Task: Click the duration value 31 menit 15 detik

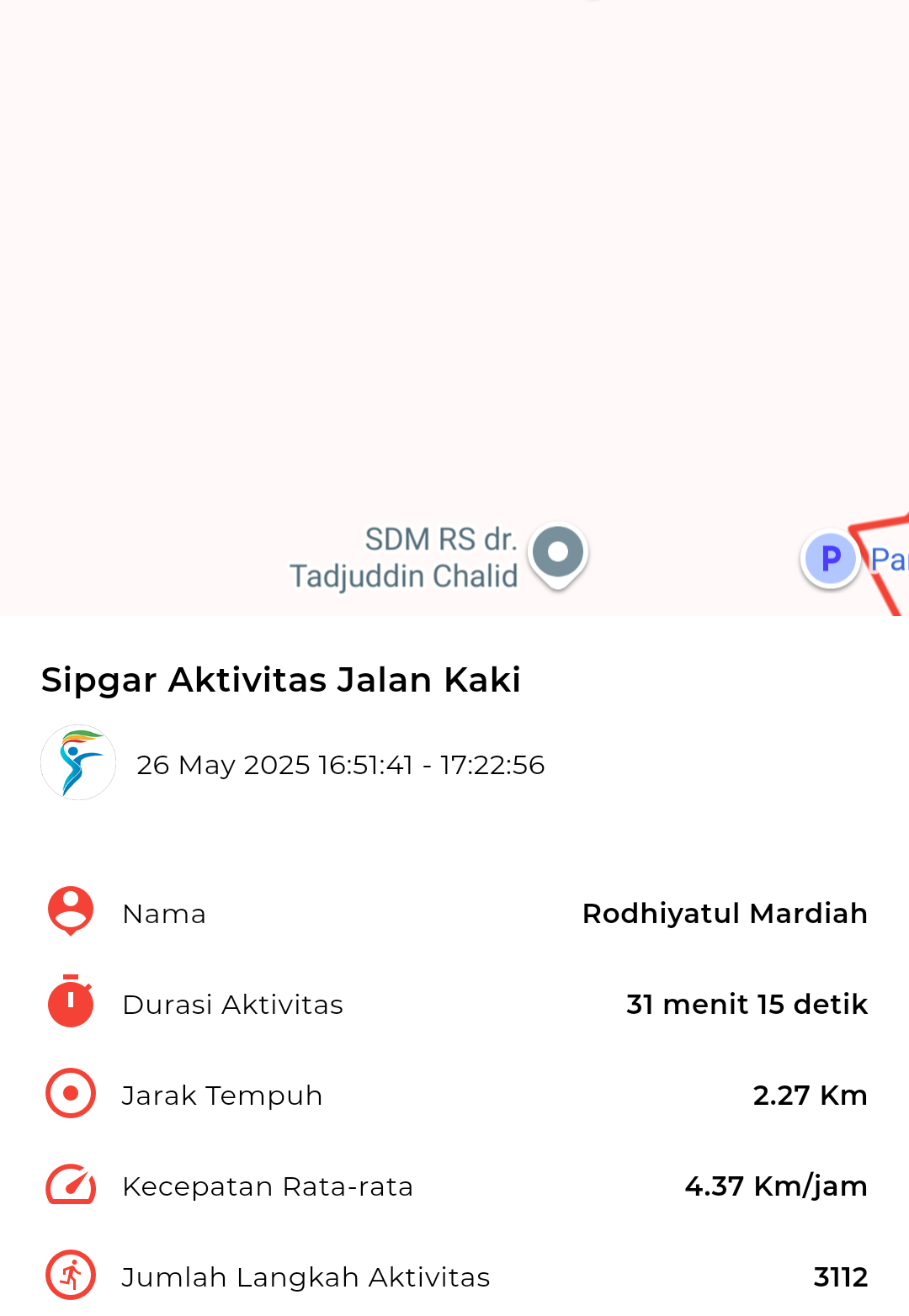Action: point(747,1003)
